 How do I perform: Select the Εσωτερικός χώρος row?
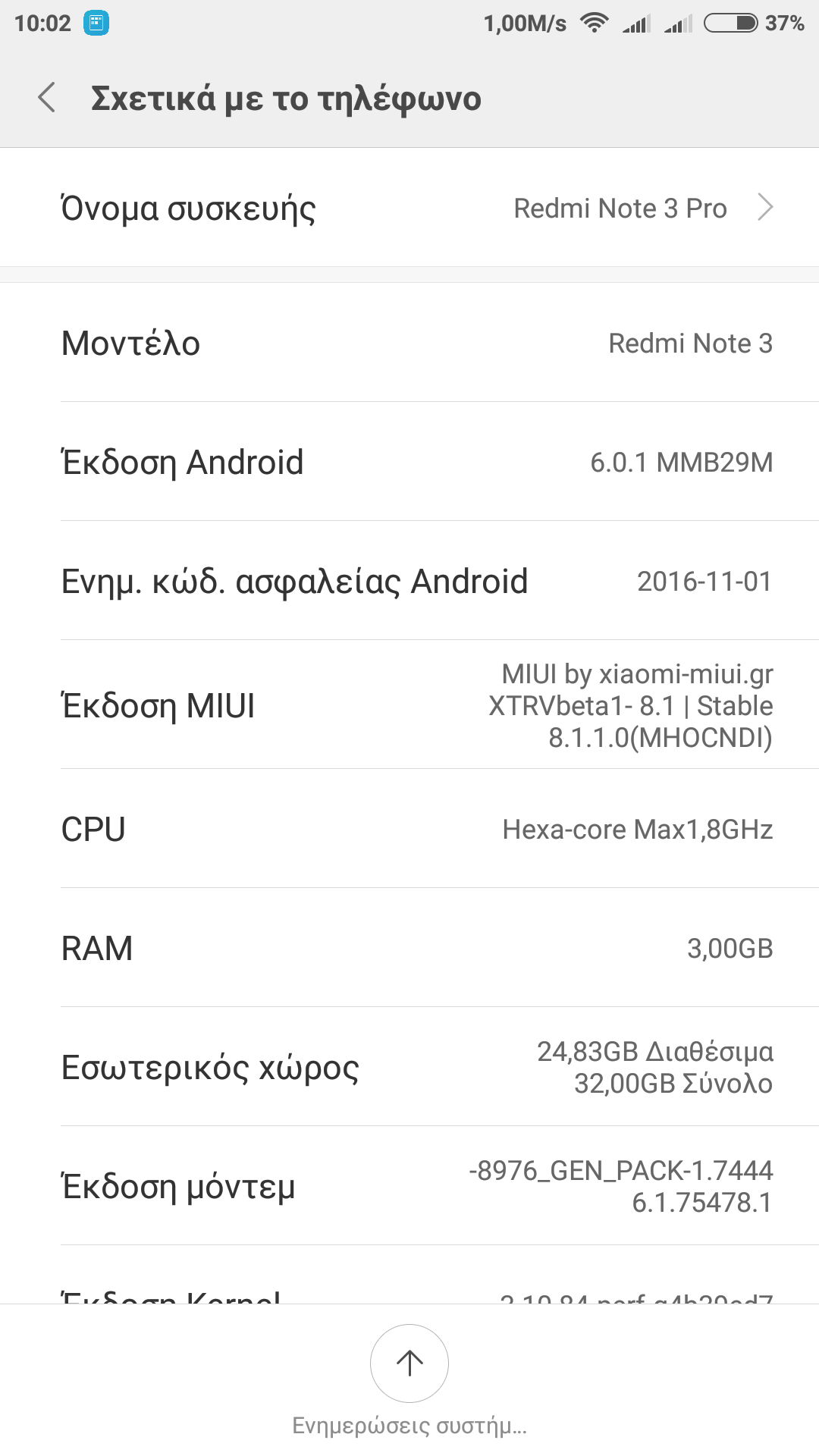point(409,1067)
